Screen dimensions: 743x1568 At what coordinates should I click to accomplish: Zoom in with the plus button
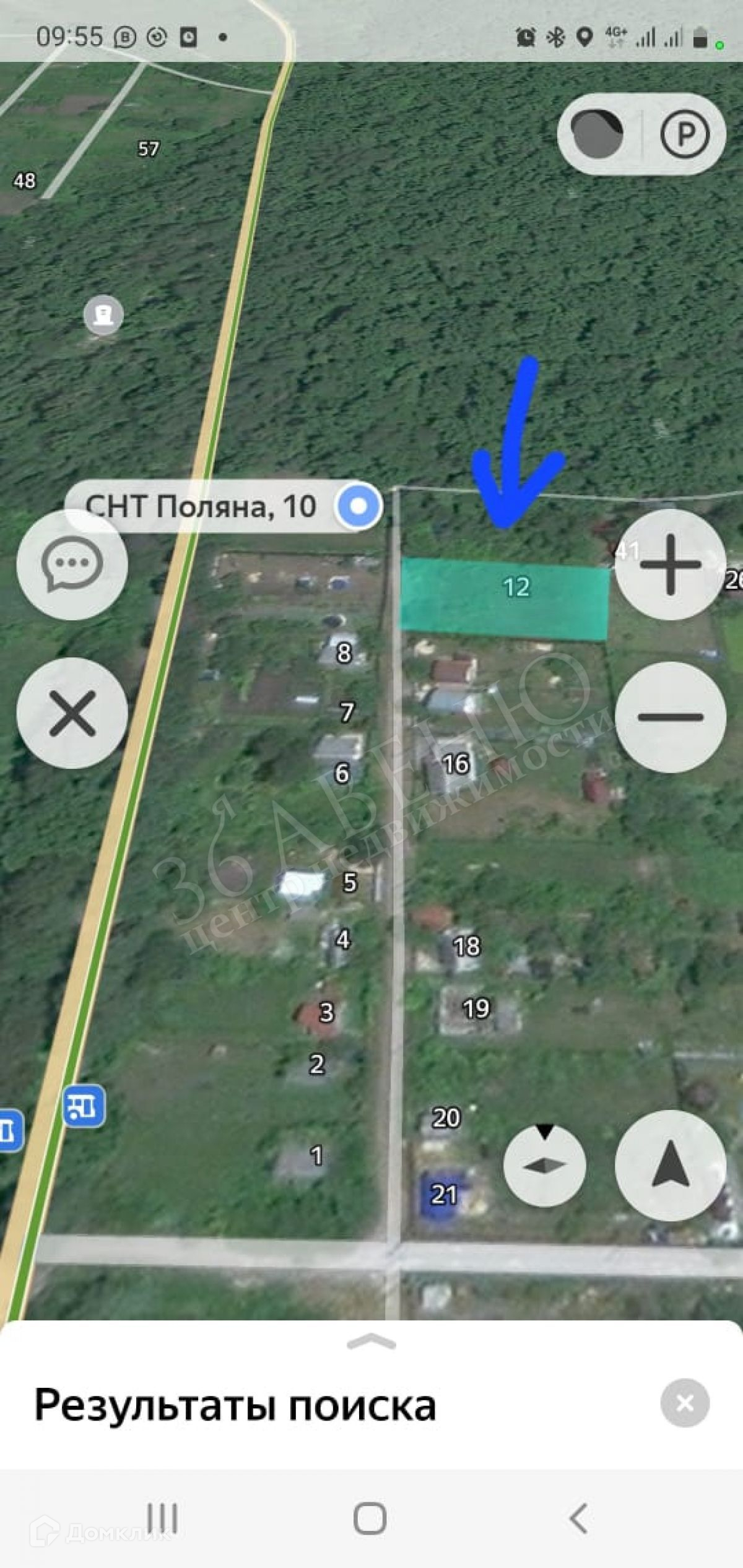point(670,565)
